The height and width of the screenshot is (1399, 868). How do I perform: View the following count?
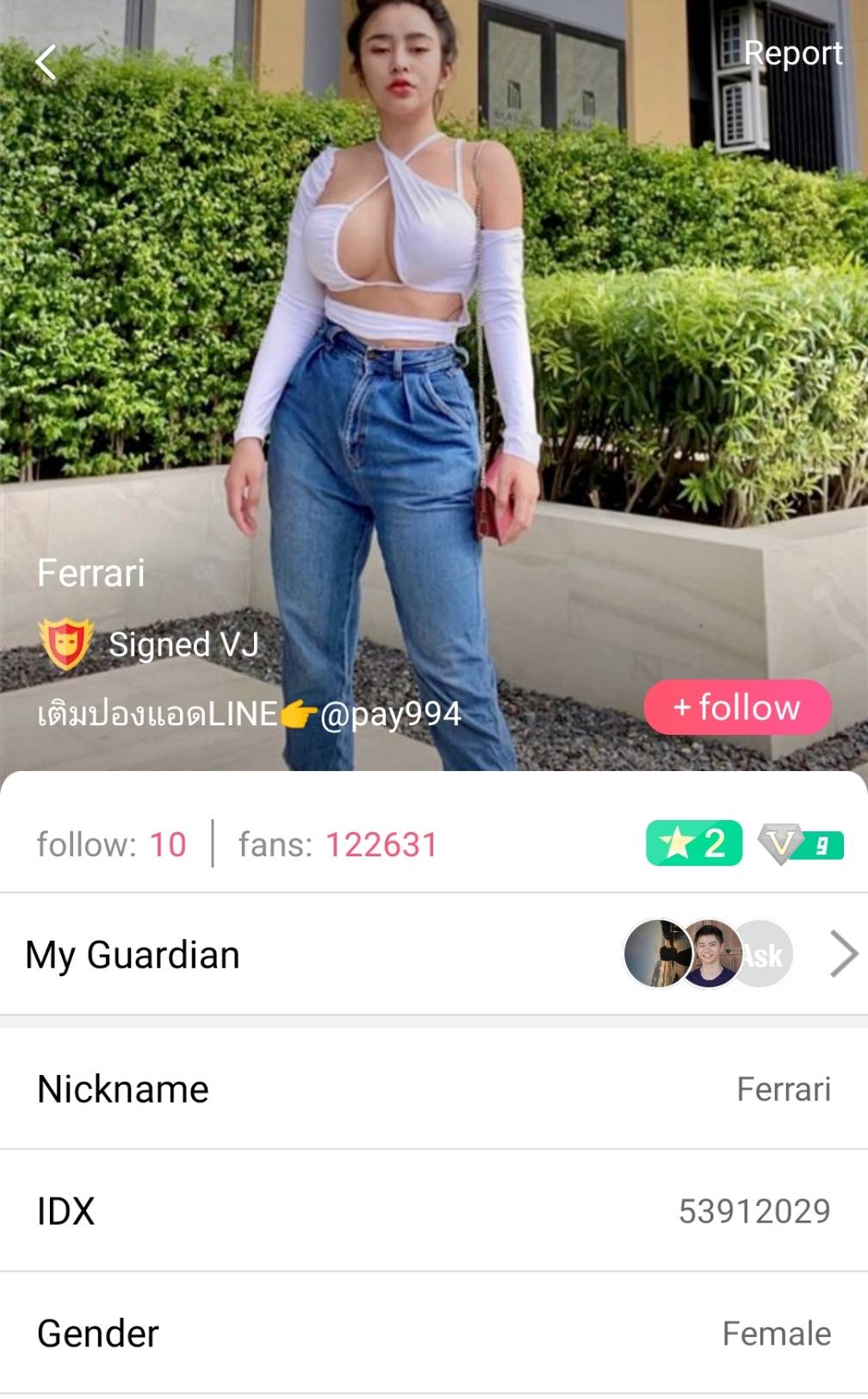coord(112,844)
